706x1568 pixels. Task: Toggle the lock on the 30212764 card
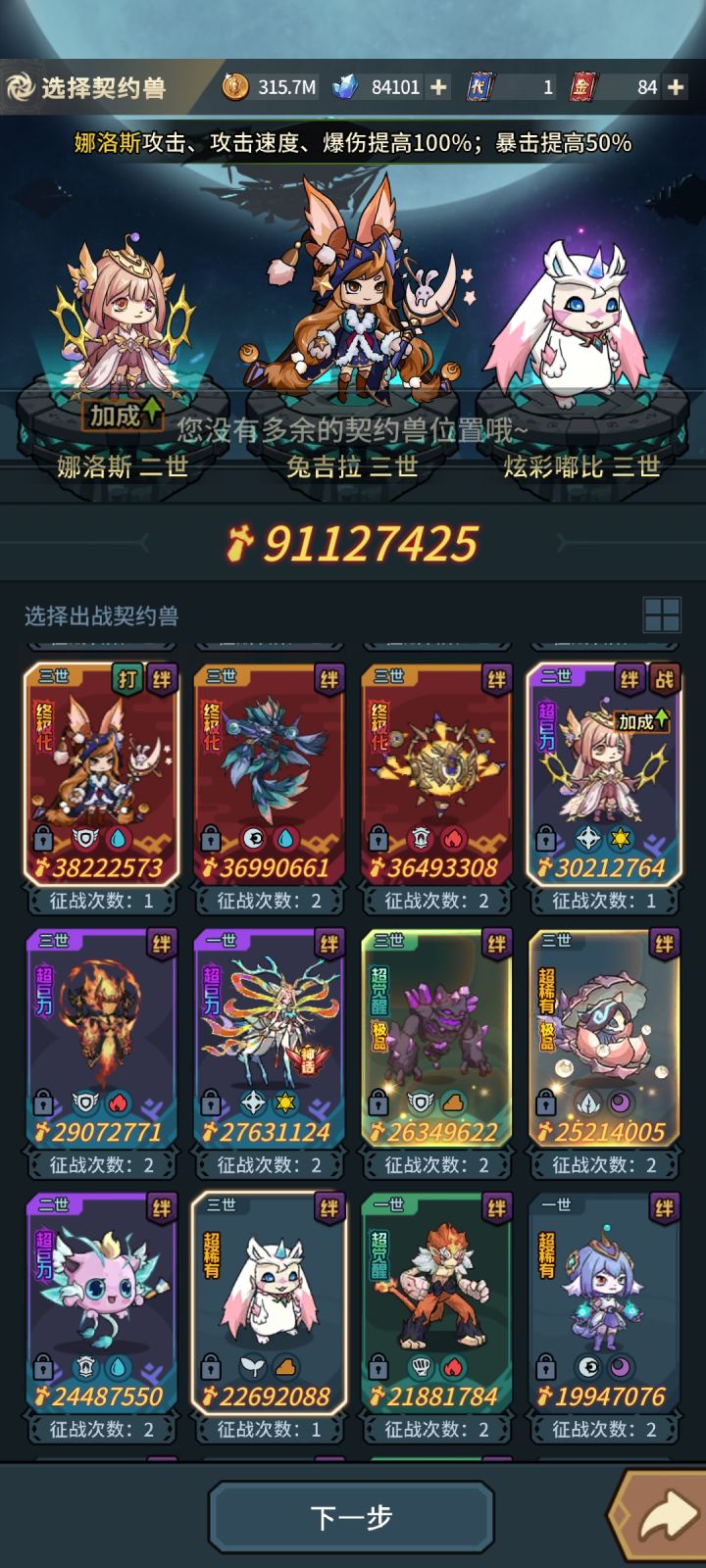544,838
